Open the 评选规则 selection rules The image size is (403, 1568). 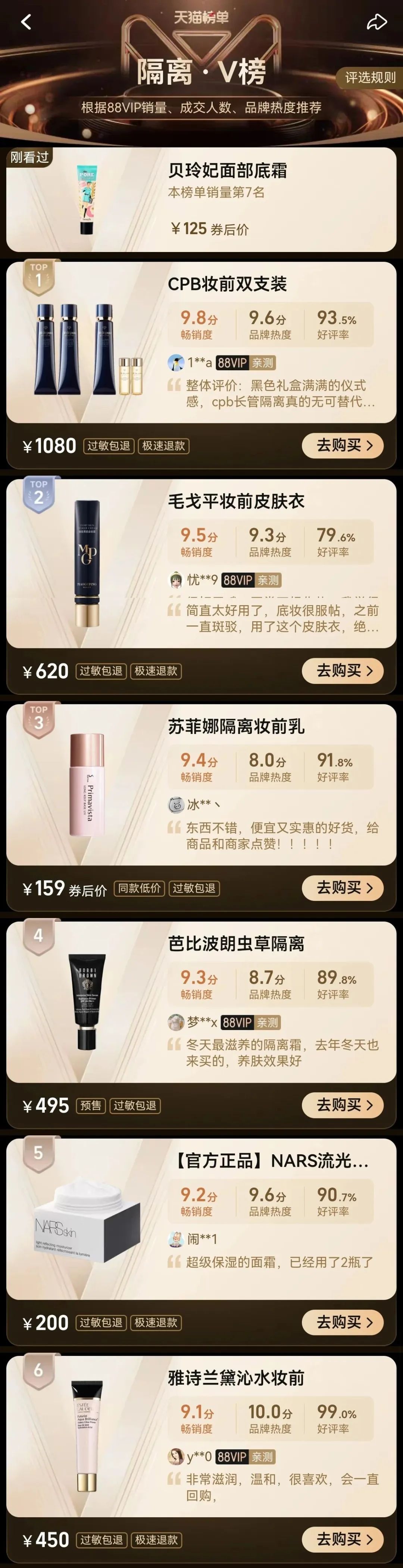(x=369, y=77)
